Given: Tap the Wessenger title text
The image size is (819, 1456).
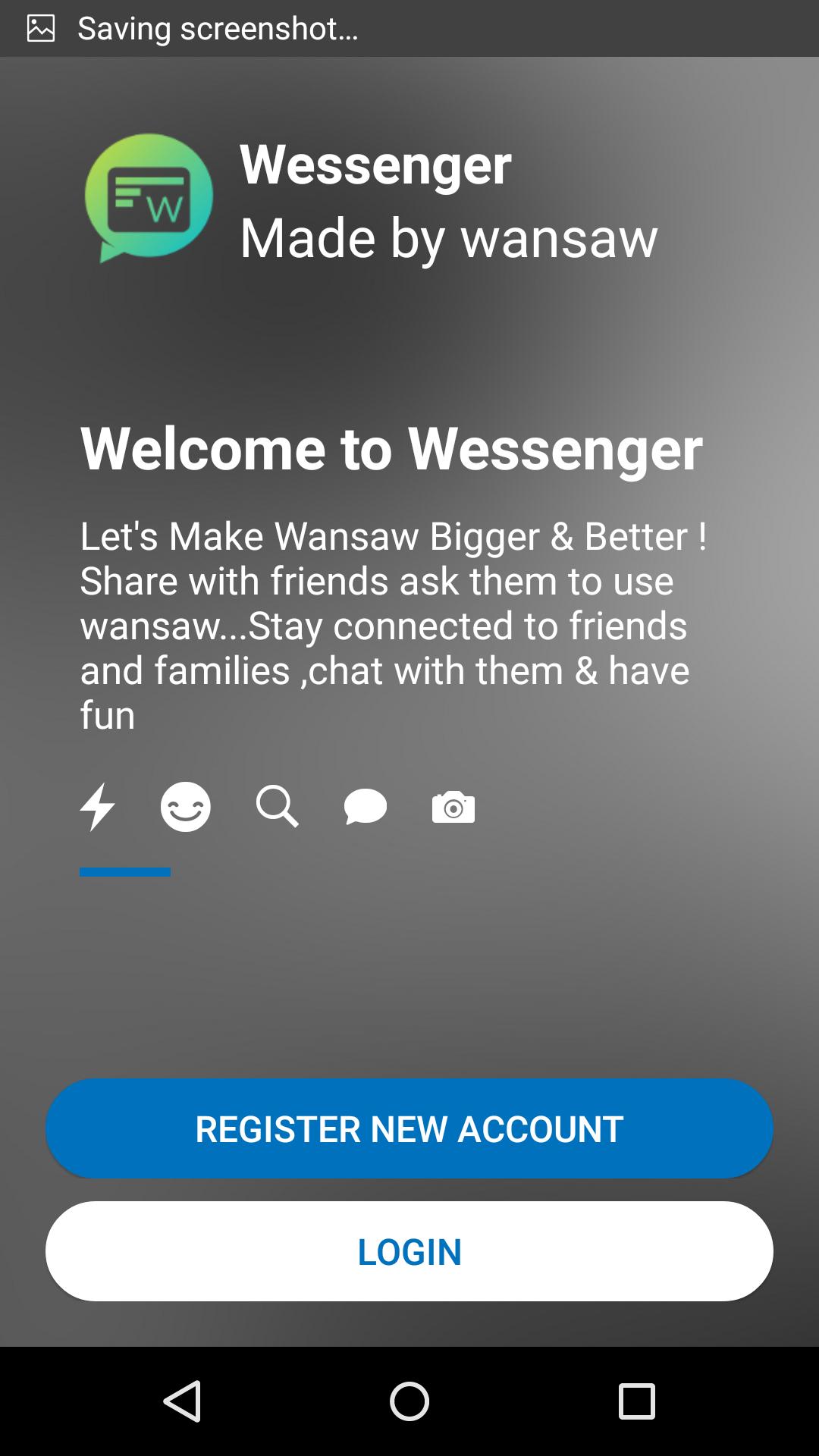Looking at the screenshot, I should click(375, 166).
